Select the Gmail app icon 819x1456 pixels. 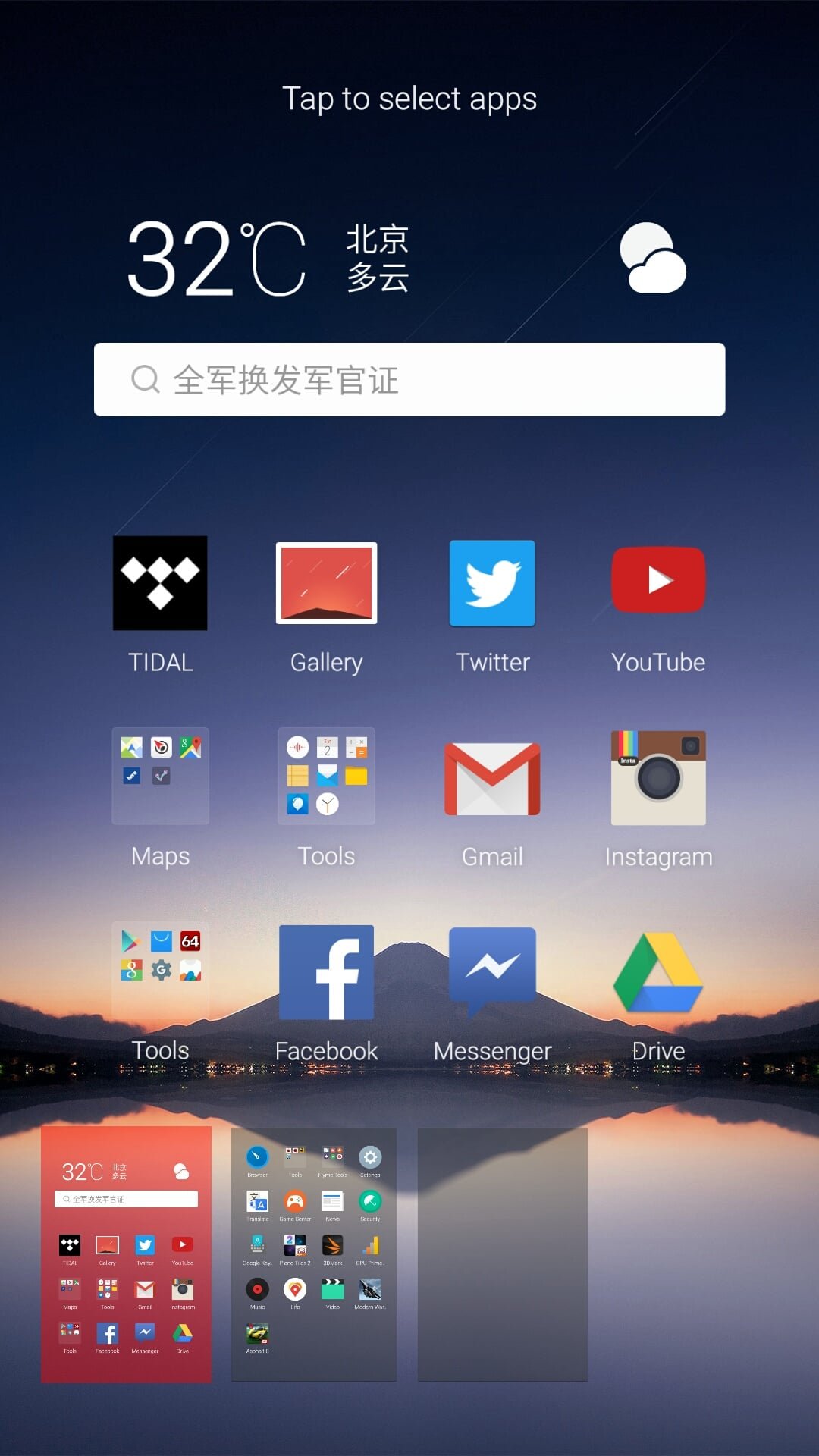492,779
